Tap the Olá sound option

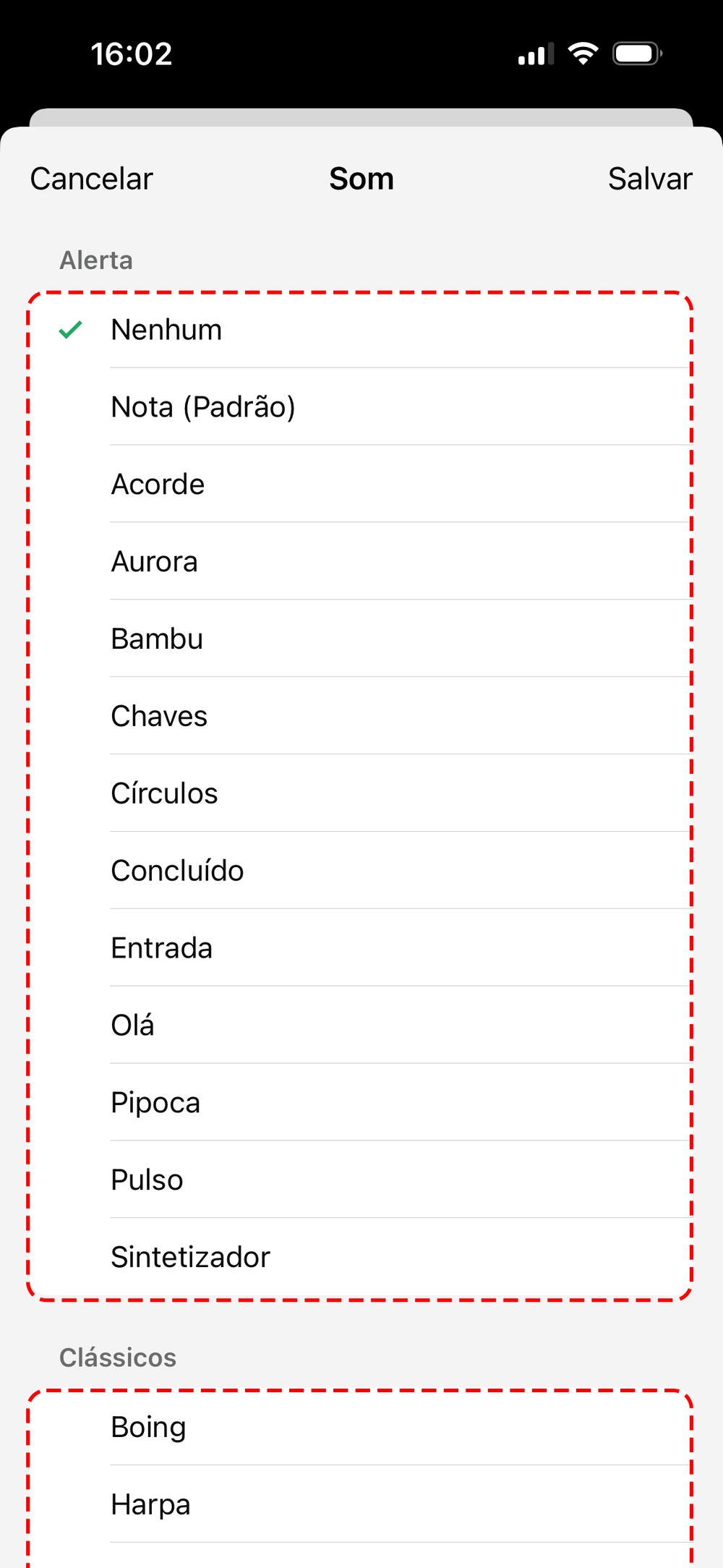[132, 1026]
